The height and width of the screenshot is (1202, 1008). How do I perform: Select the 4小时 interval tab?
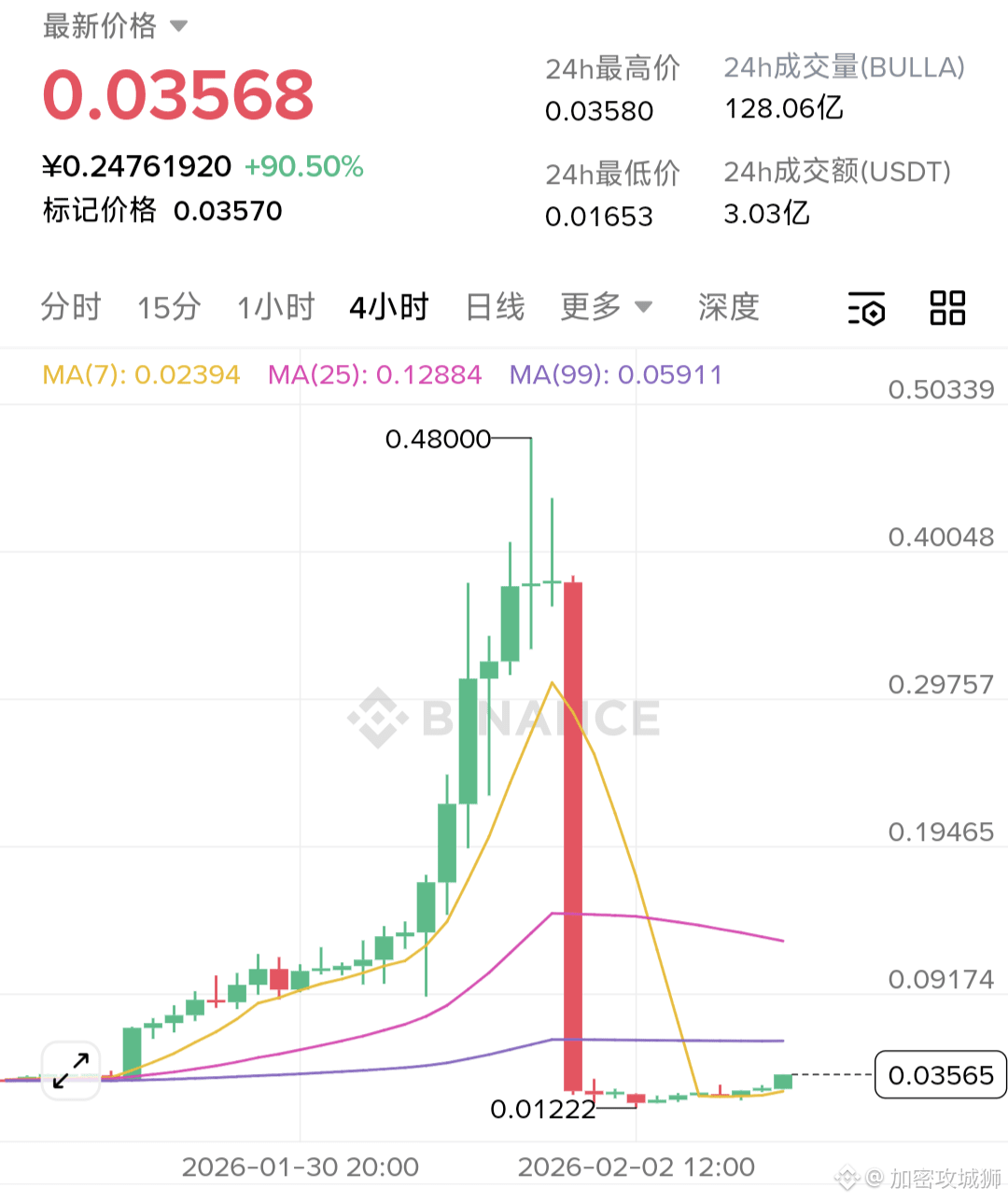(x=388, y=307)
